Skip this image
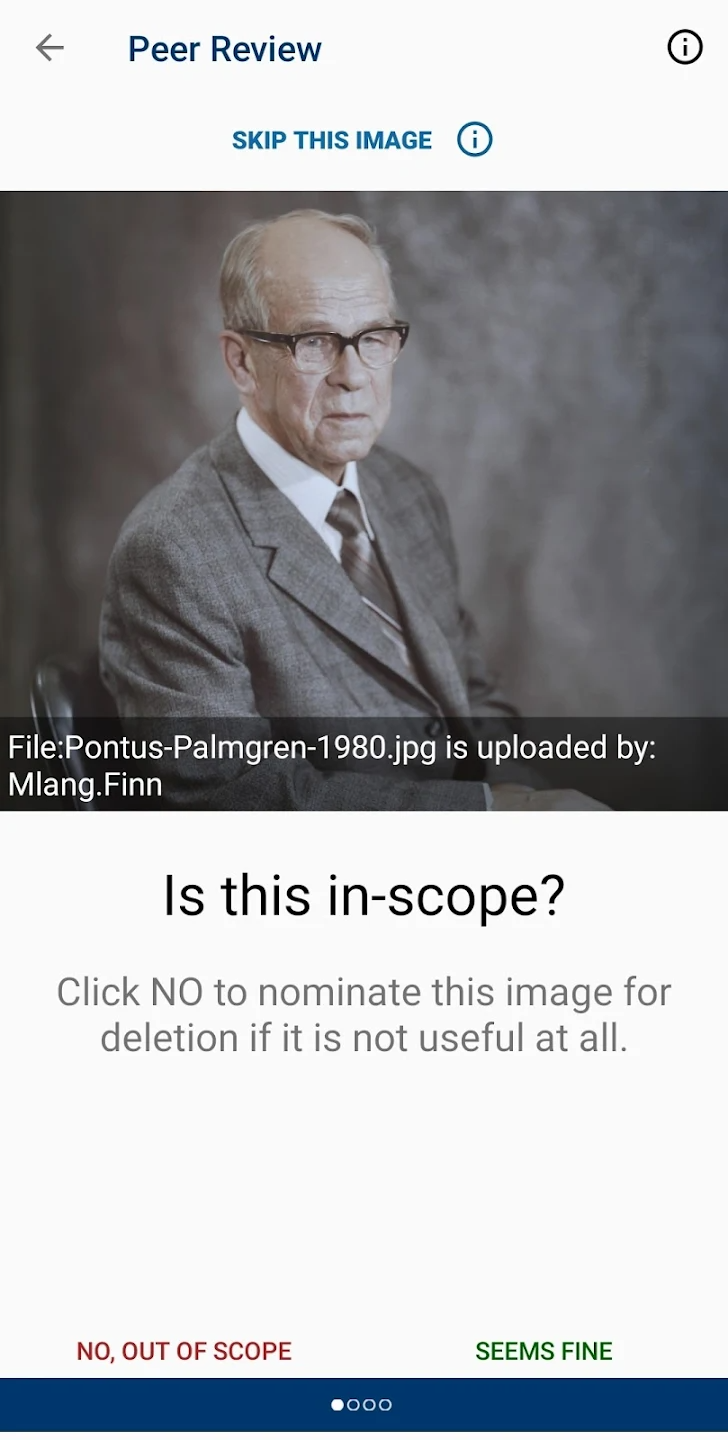This screenshot has width=728, height=1440. [332, 140]
